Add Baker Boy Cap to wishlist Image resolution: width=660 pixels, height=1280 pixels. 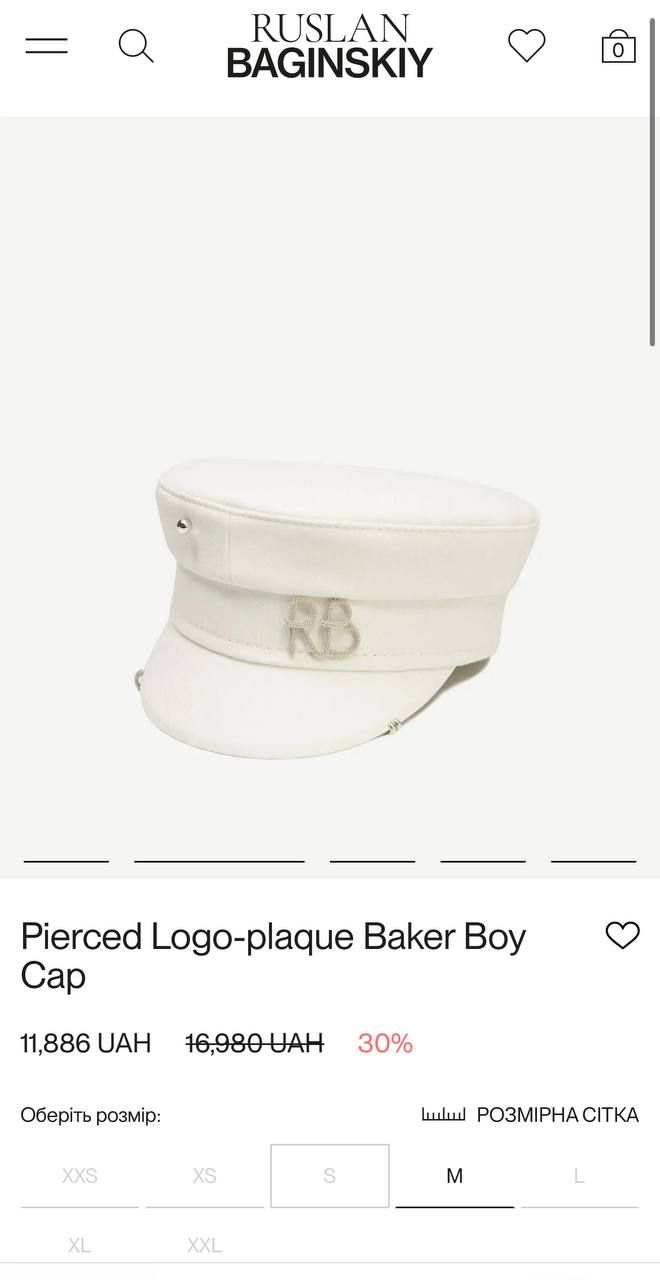(x=622, y=935)
